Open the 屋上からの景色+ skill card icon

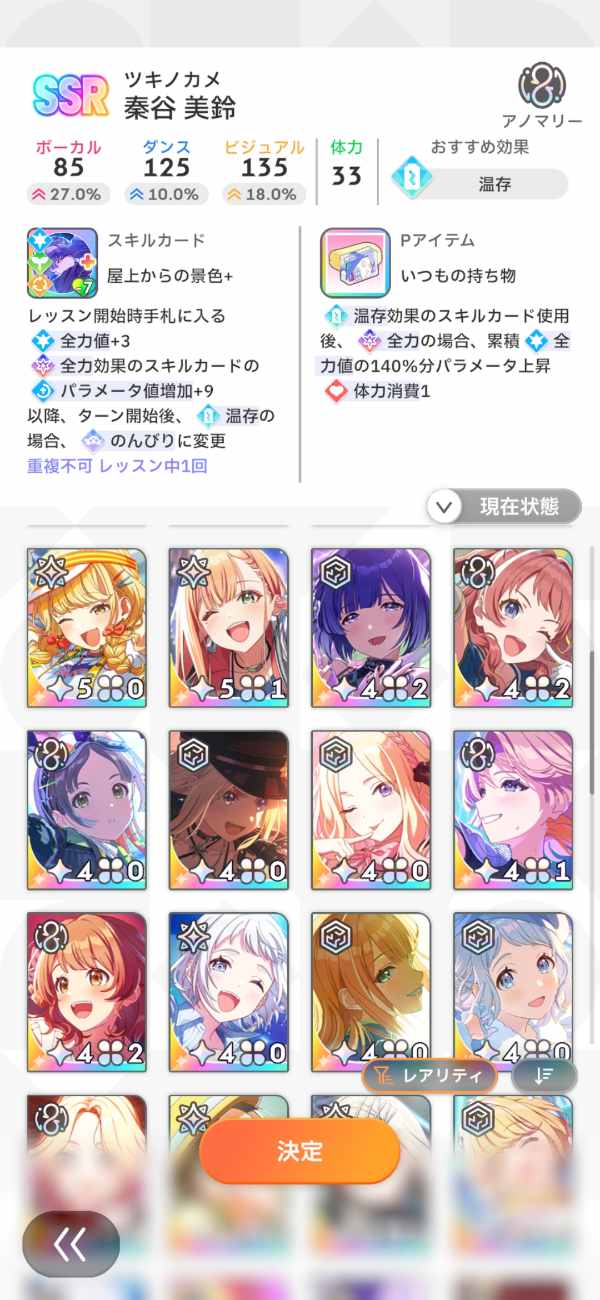point(63,263)
